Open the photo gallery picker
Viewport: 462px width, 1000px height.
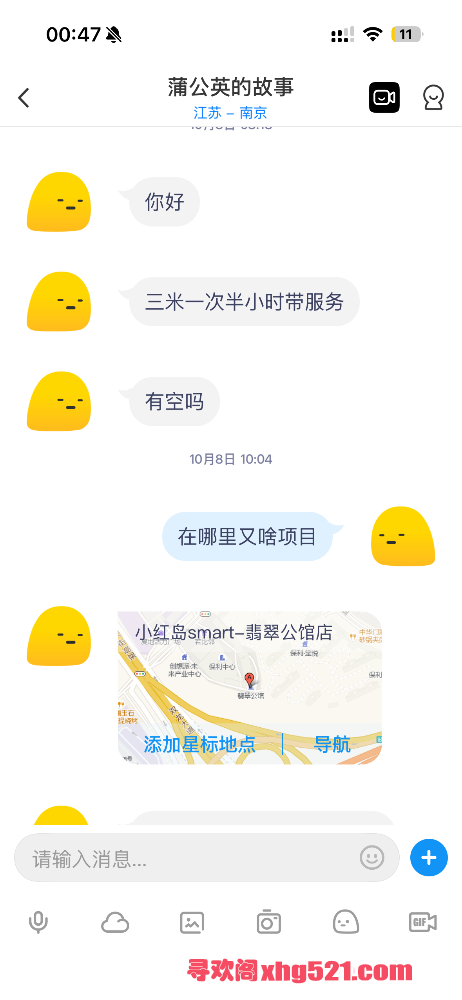coord(192,922)
